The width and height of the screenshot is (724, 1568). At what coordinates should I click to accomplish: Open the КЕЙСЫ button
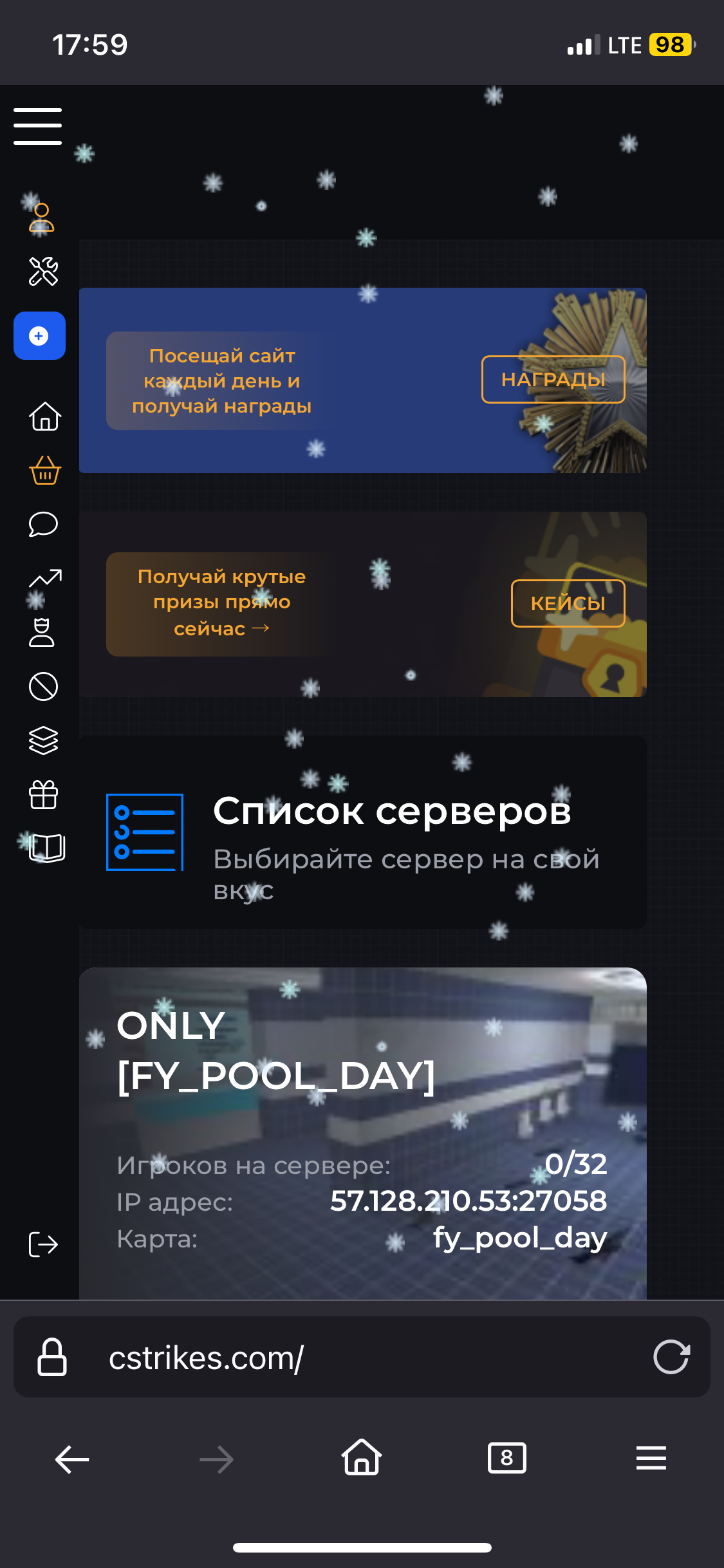tap(568, 603)
